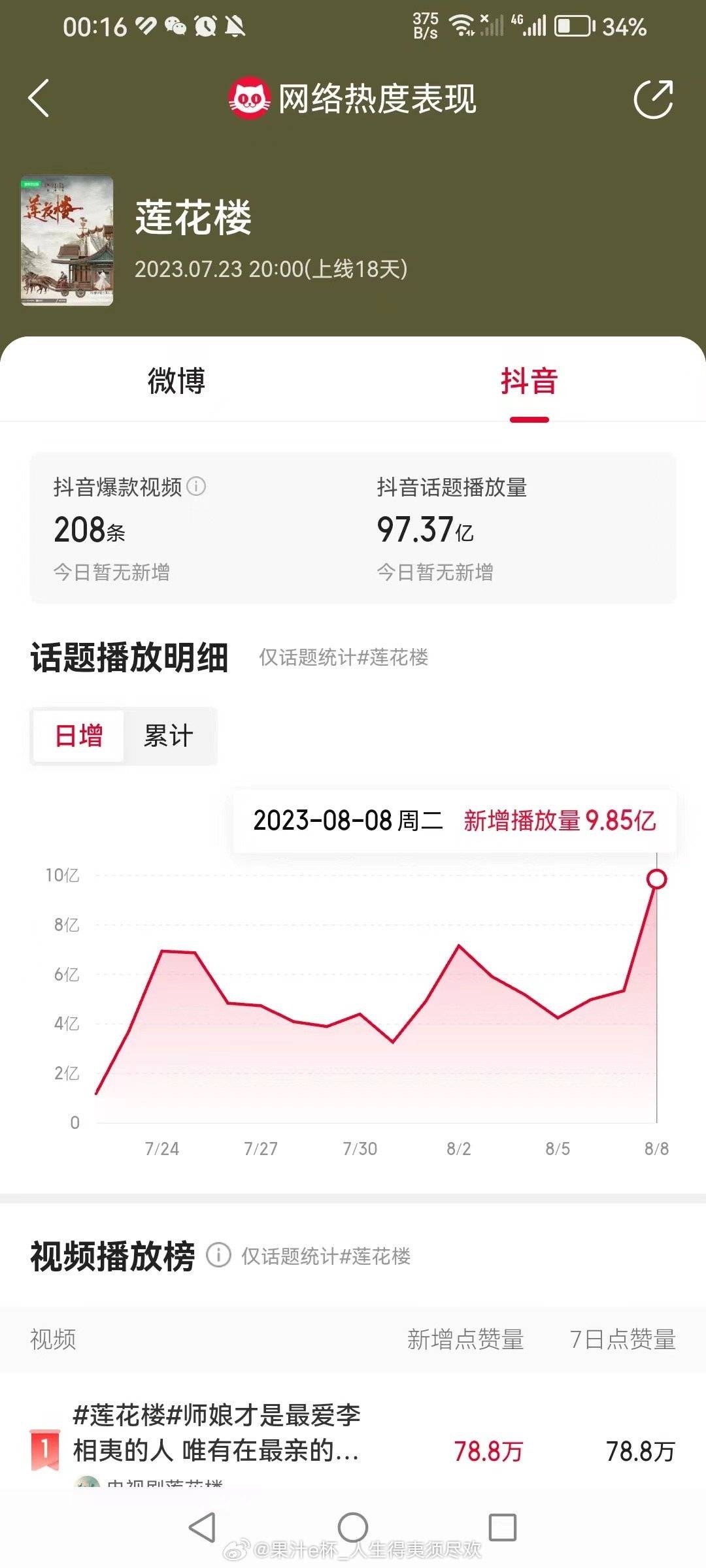Image resolution: width=706 pixels, height=1568 pixels.
Task: Go back using the top-left arrow
Action: (x=39, y=99)
